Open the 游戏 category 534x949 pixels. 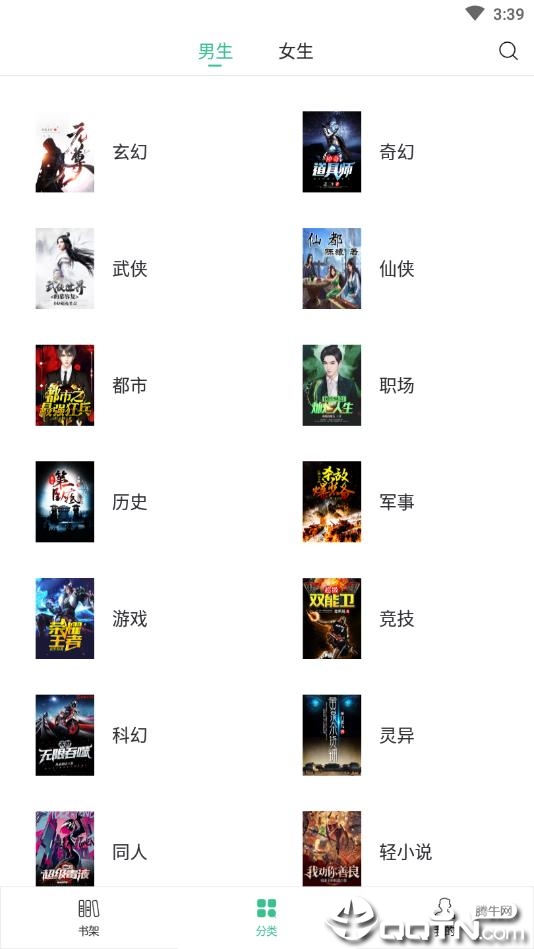pyautogui.click(x=130, y=619)
